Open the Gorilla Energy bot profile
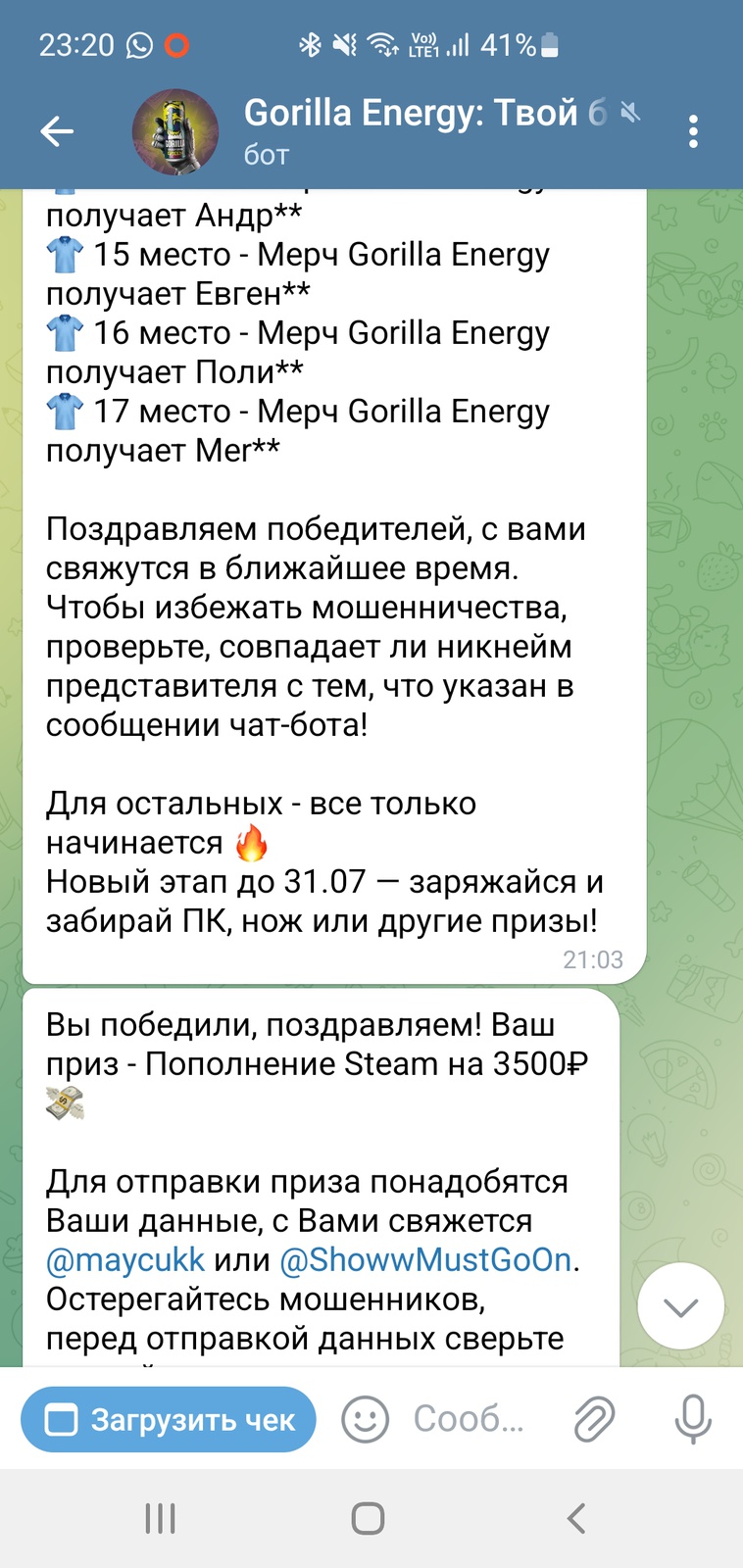 coord(175,131)
